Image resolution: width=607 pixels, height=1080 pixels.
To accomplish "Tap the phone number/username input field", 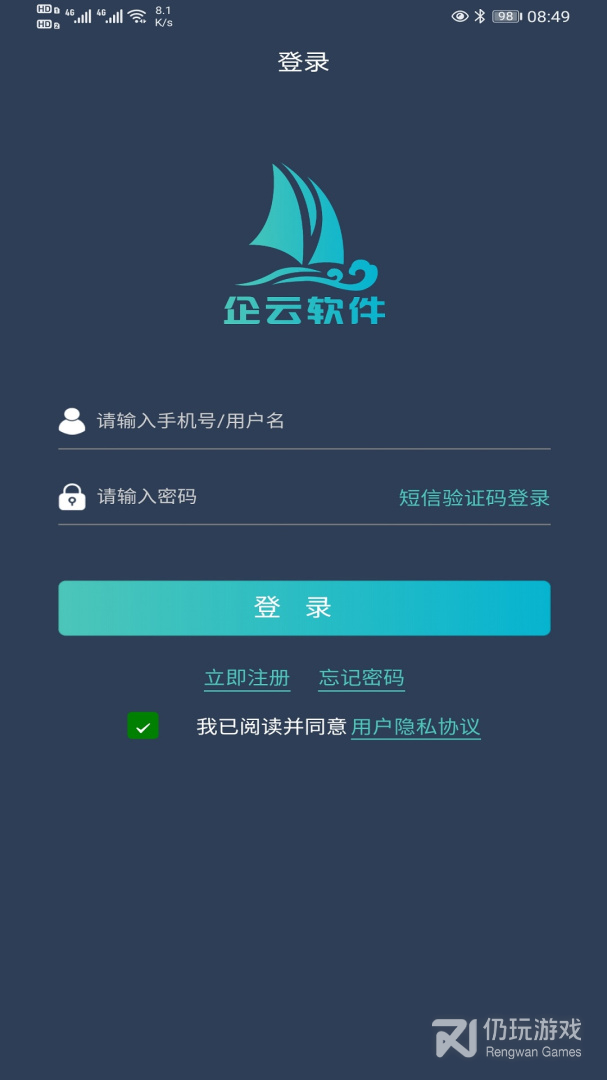I will (x=300, y=421).
